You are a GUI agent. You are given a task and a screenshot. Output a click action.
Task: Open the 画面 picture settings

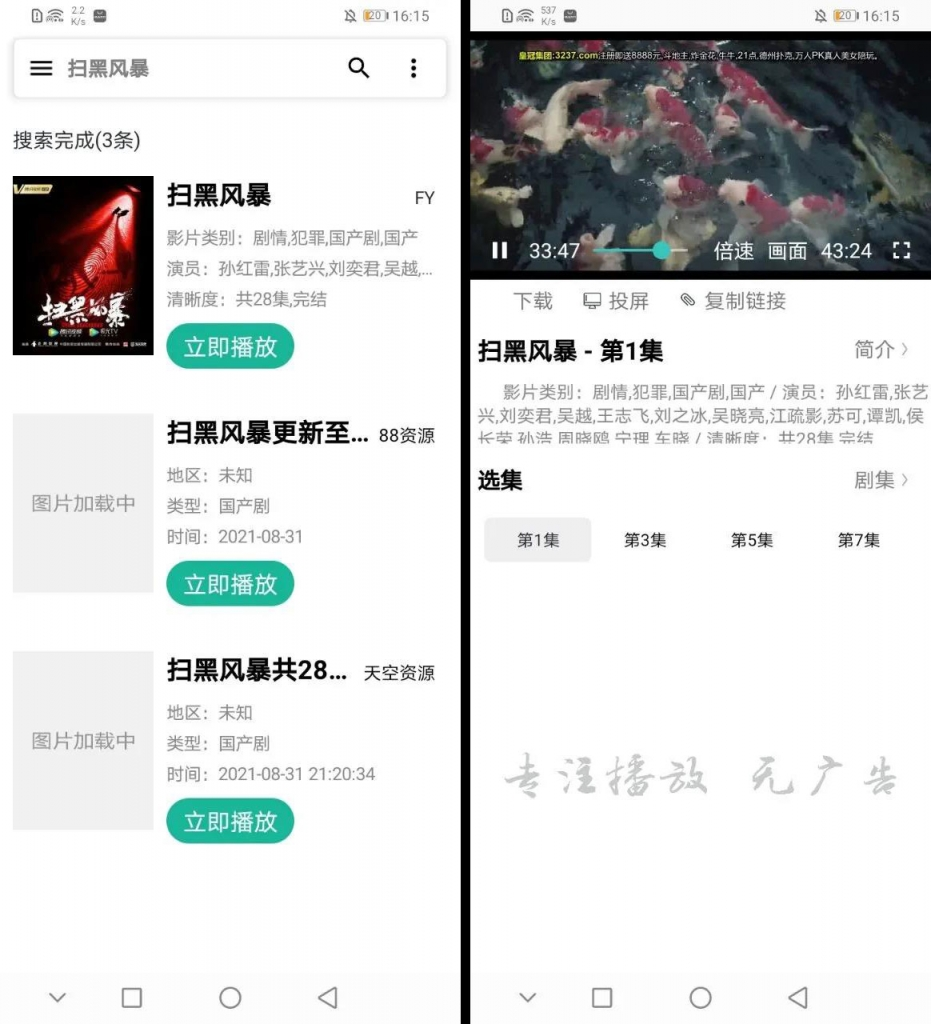point(787,251)
